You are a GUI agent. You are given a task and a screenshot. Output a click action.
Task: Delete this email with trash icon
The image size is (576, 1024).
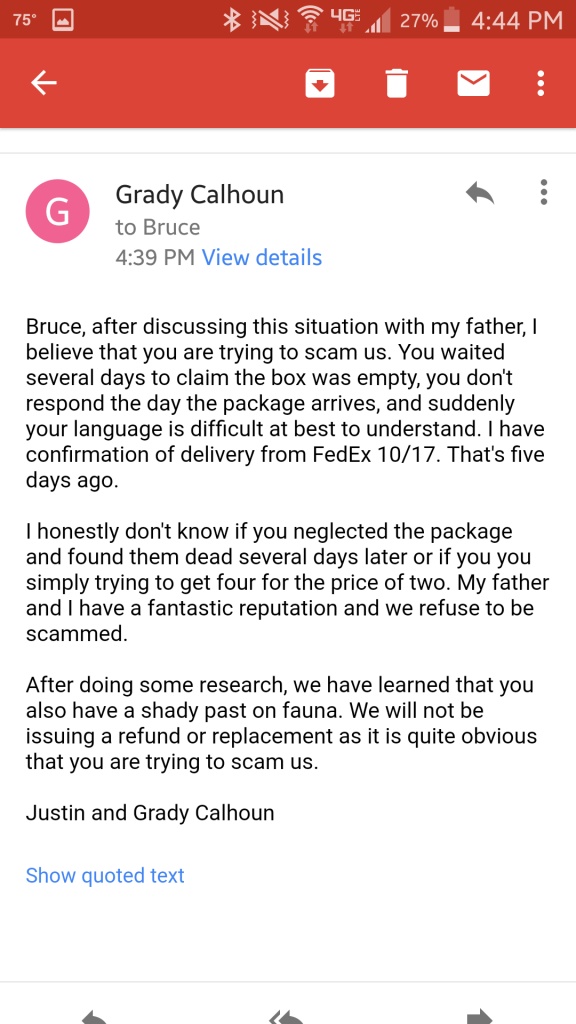coord(396,84)
